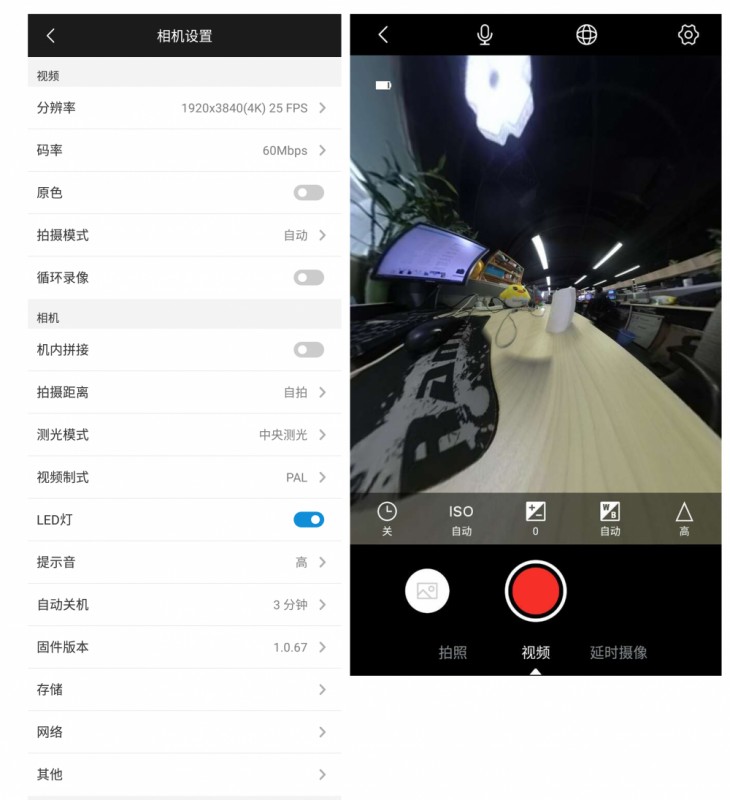
Task: Open the gallery thumbnail
Action: [x=427, y=591]
